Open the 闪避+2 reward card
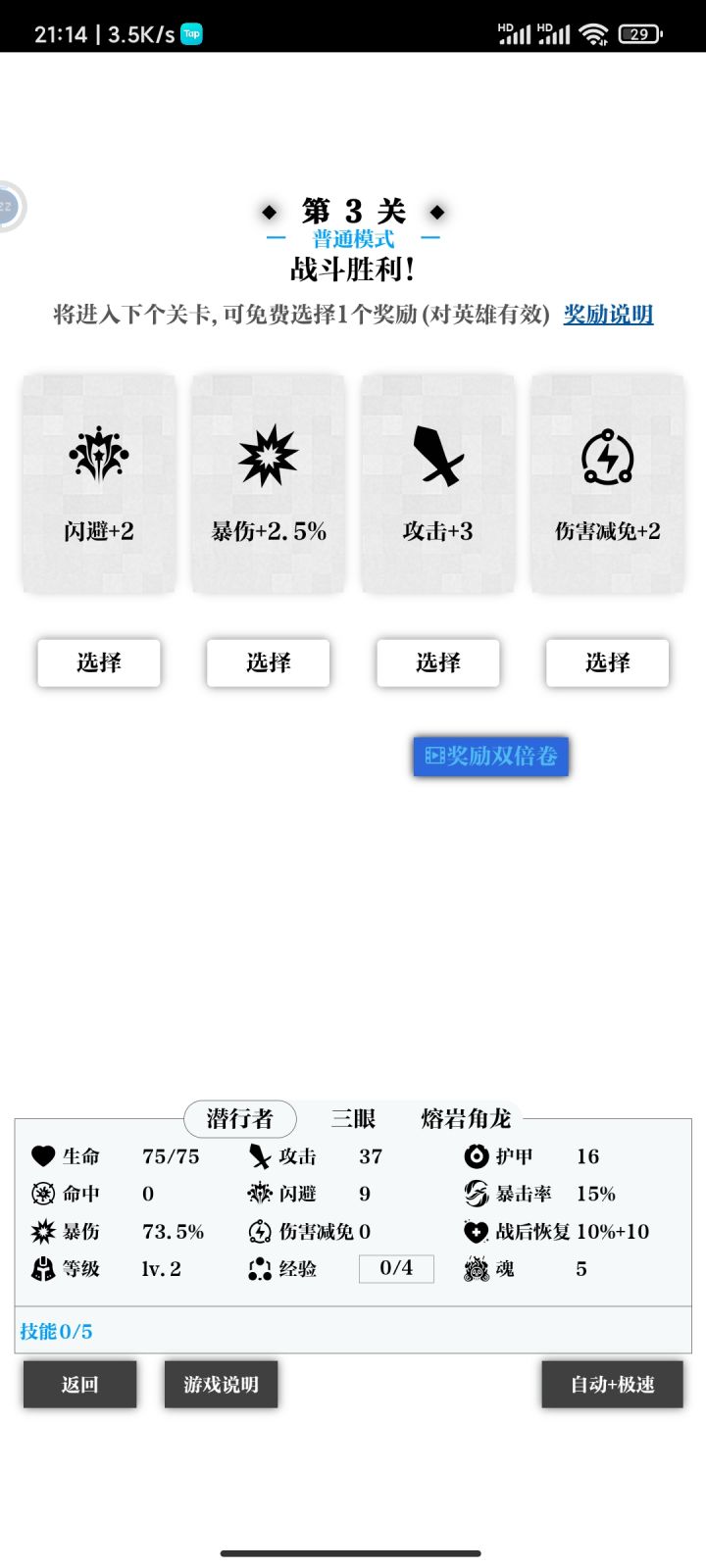The image size is (706, 1568). tap(99, 483)
